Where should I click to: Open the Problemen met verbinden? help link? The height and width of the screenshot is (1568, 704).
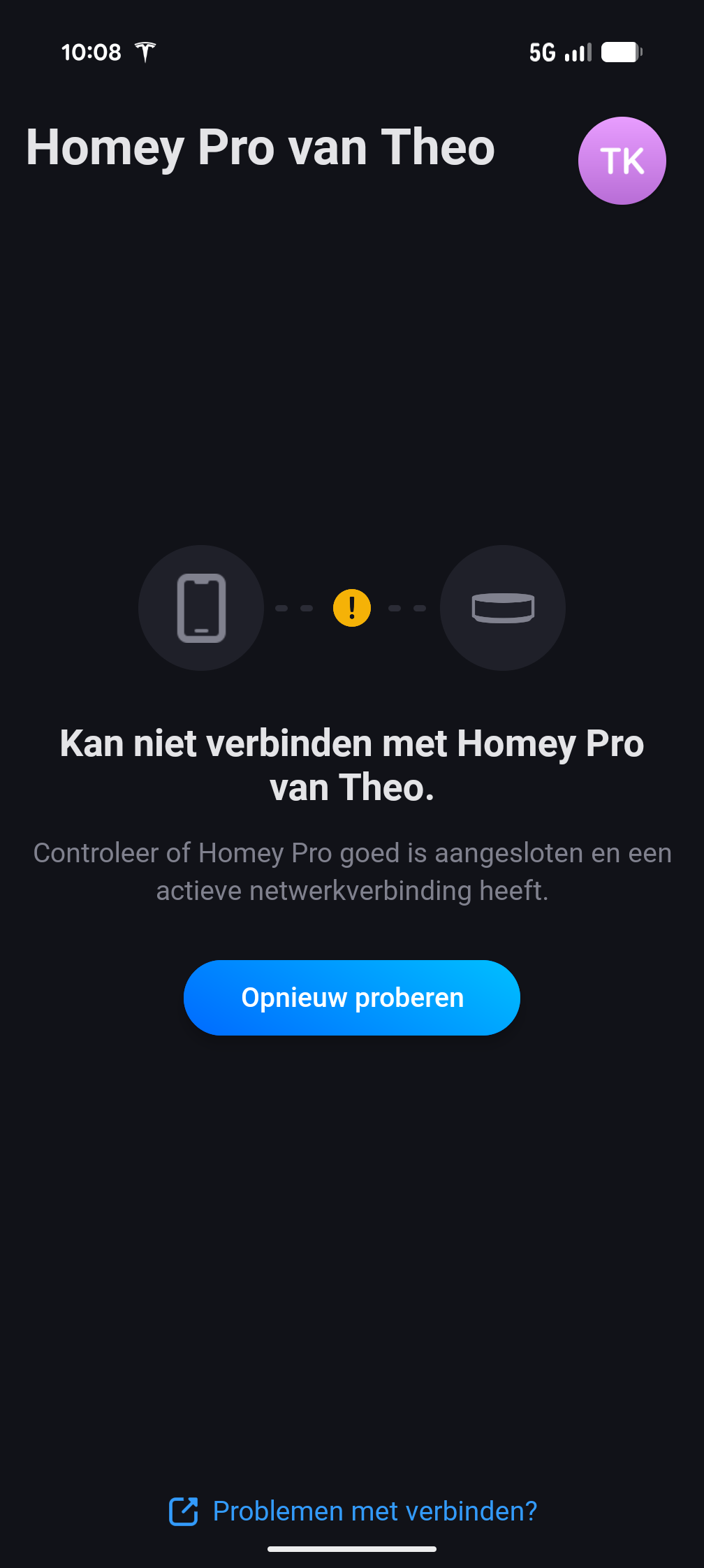click(x=353, y=1511)
